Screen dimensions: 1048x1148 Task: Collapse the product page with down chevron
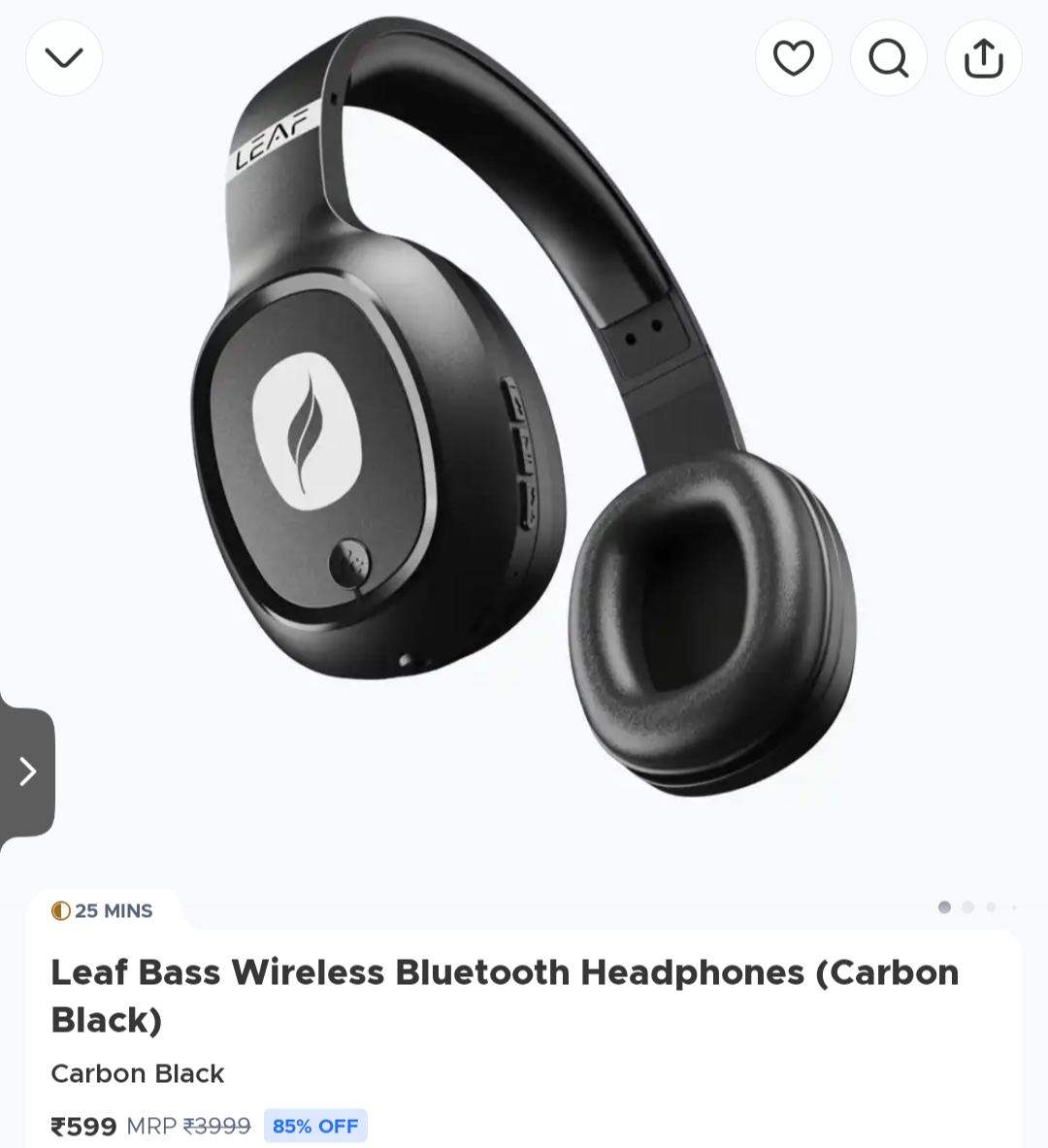coord(64,58)
